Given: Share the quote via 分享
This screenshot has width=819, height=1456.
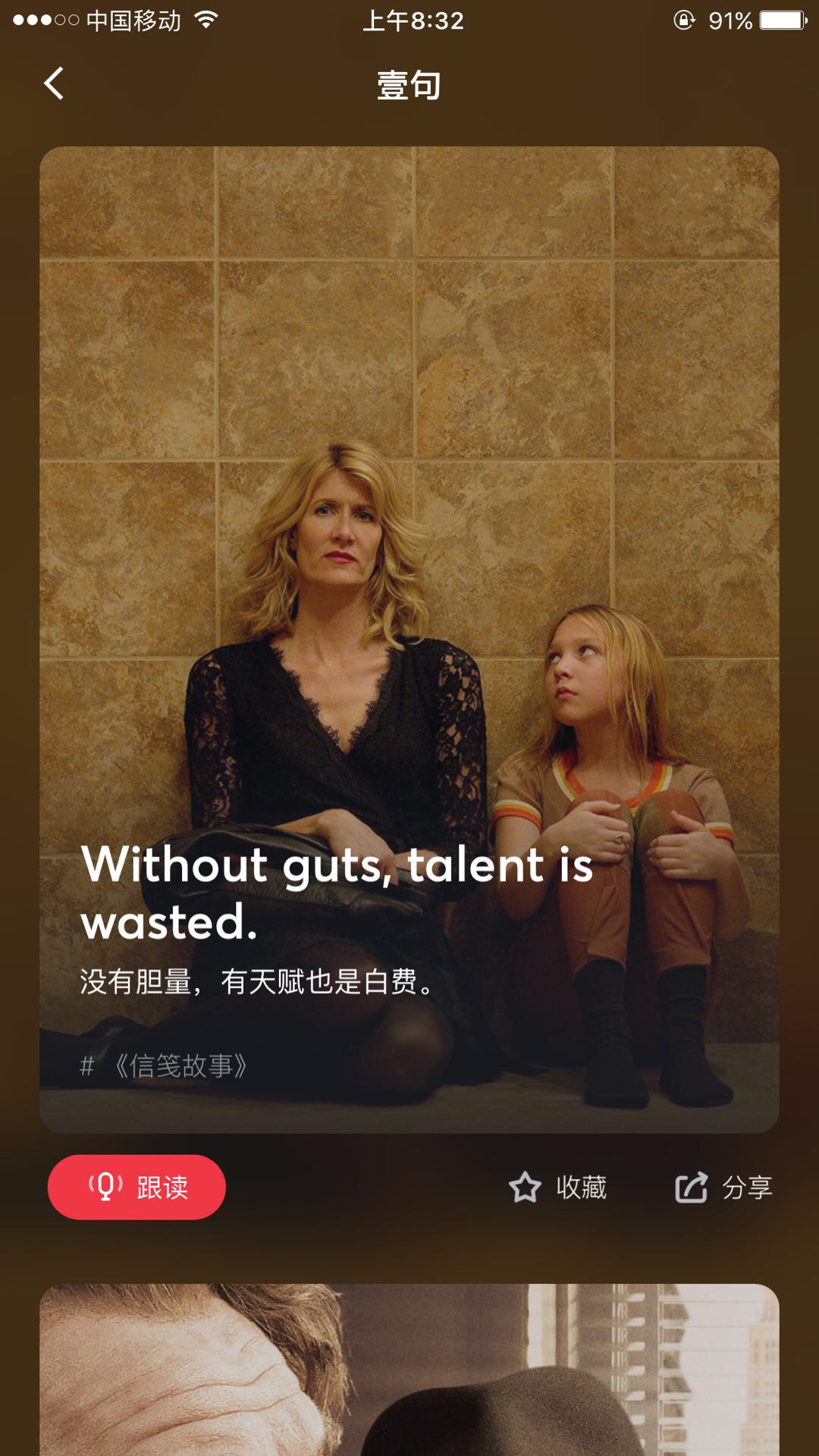Looking at the screenshot, I should pyautogui.click(x=724, y=1188).
